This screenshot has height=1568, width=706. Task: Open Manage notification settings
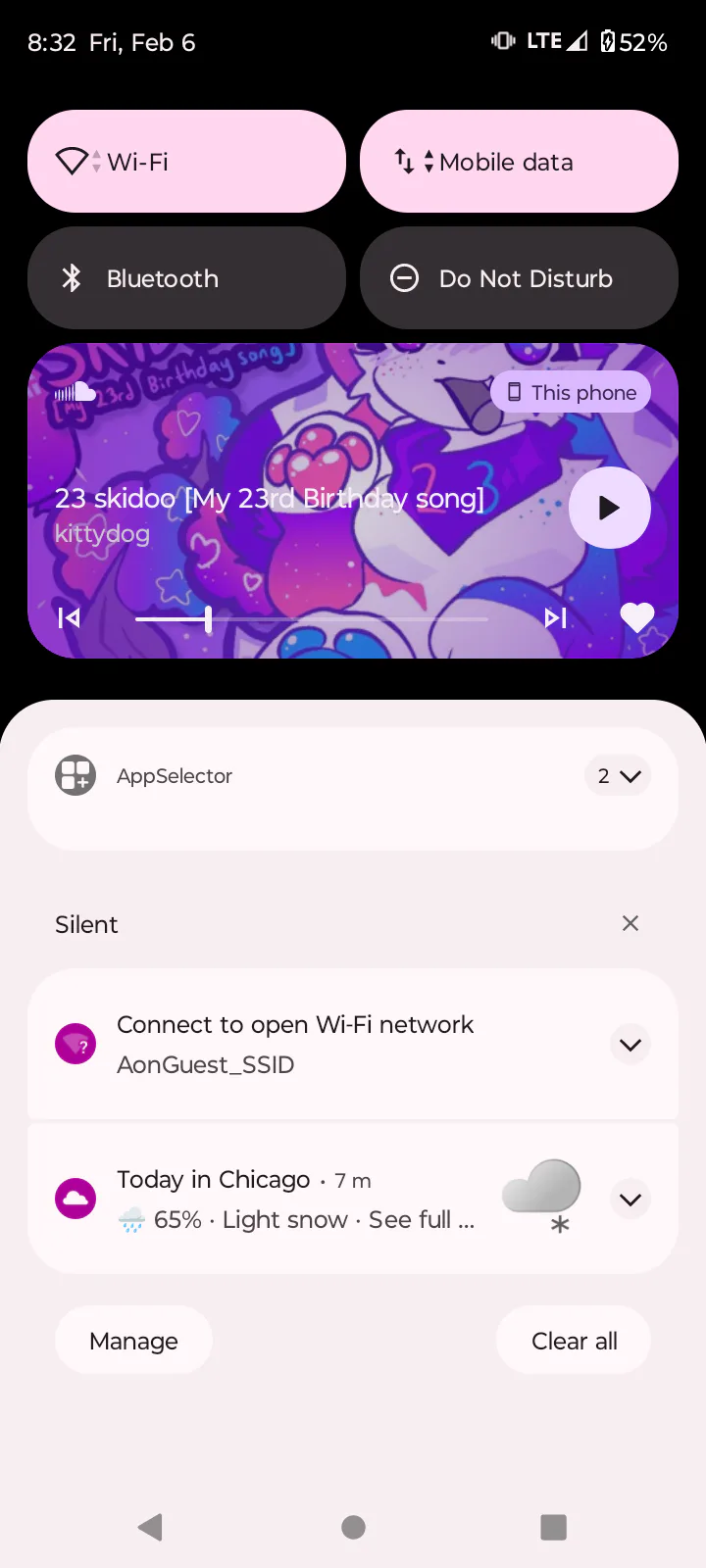[x=133, y=1341]
